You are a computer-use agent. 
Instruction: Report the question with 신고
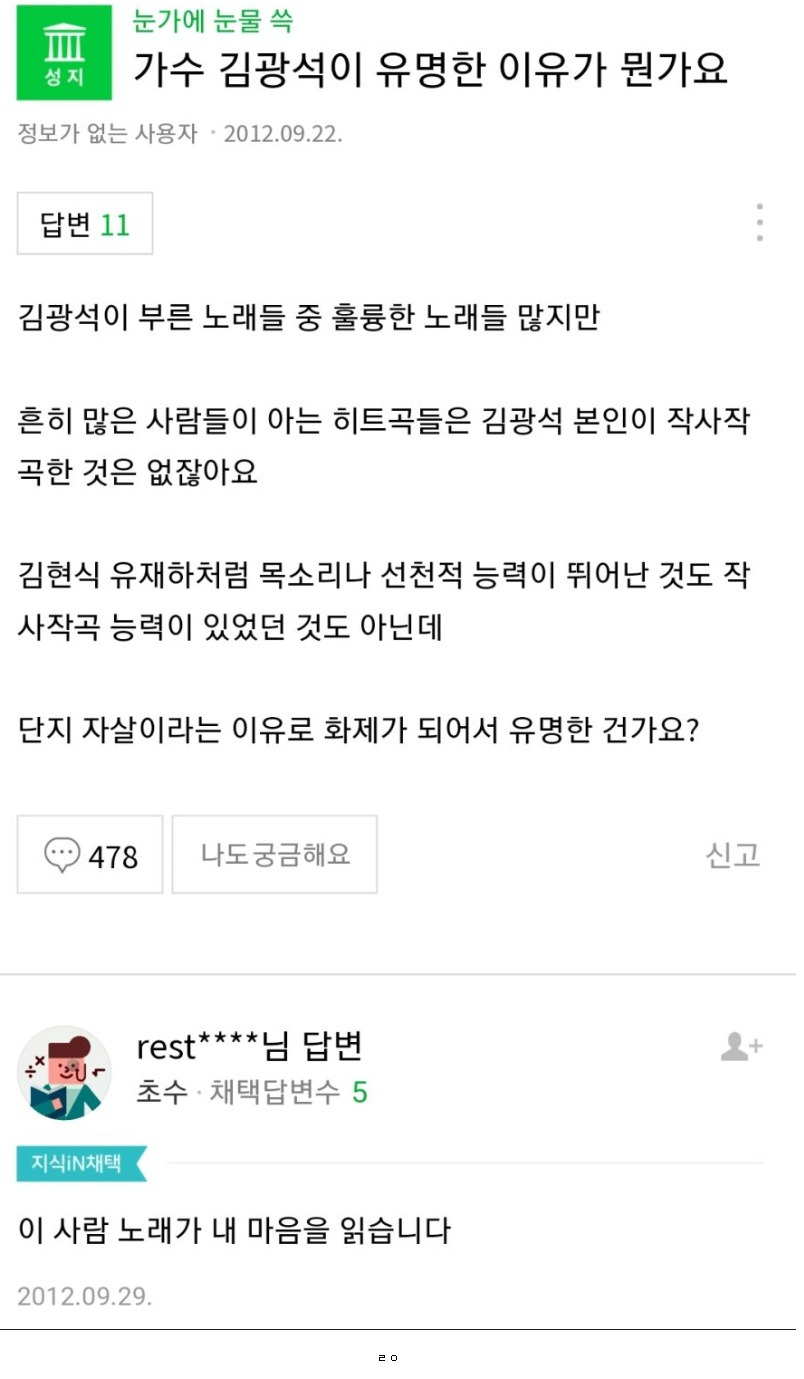coord(733,855)
